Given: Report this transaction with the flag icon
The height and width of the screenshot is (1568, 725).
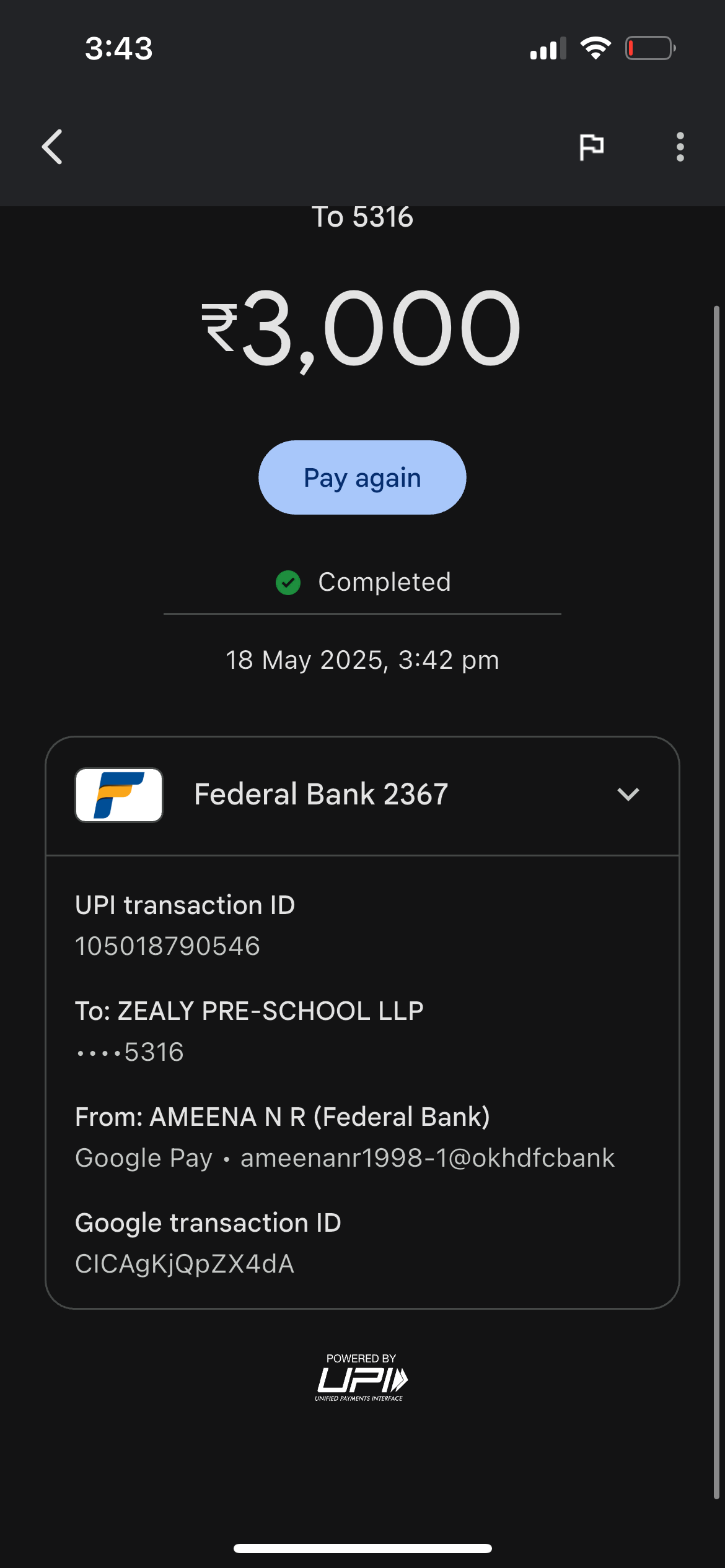Looking at the screenshot, I should [x=591, y=147].
